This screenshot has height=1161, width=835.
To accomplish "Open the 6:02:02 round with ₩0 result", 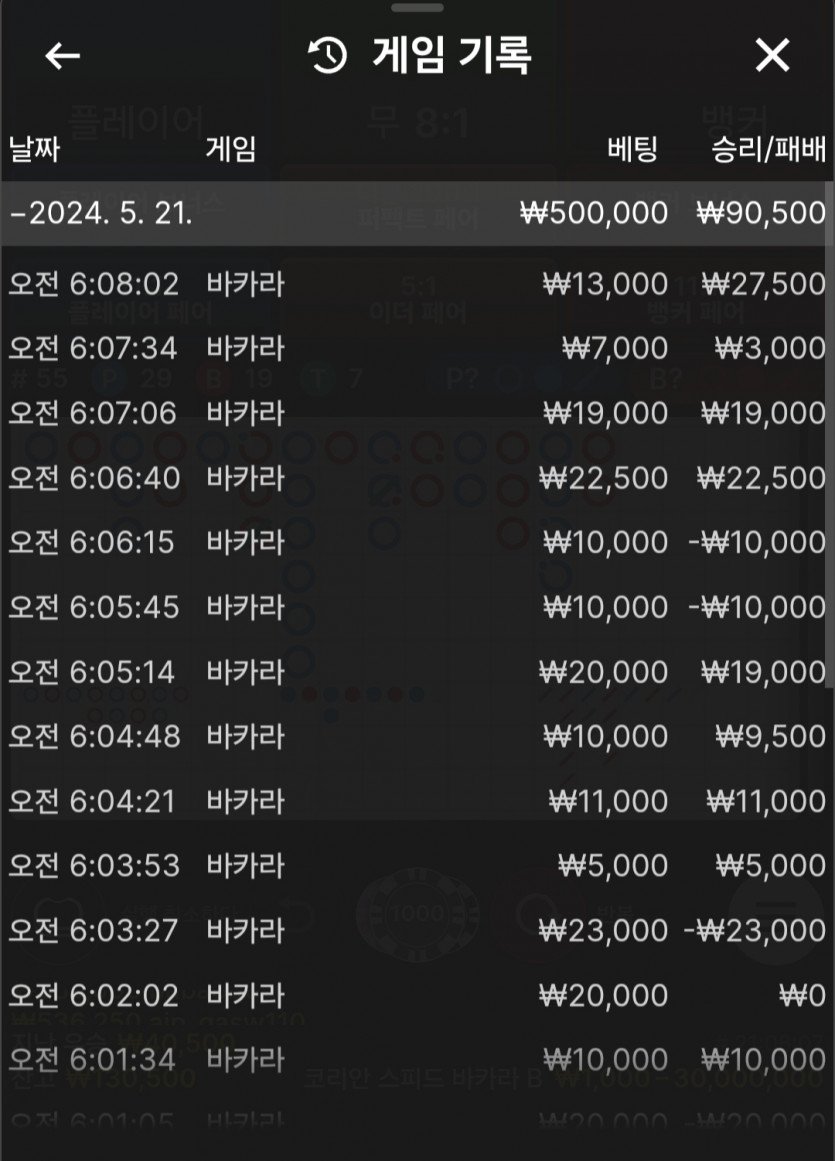I will (417, 995).
